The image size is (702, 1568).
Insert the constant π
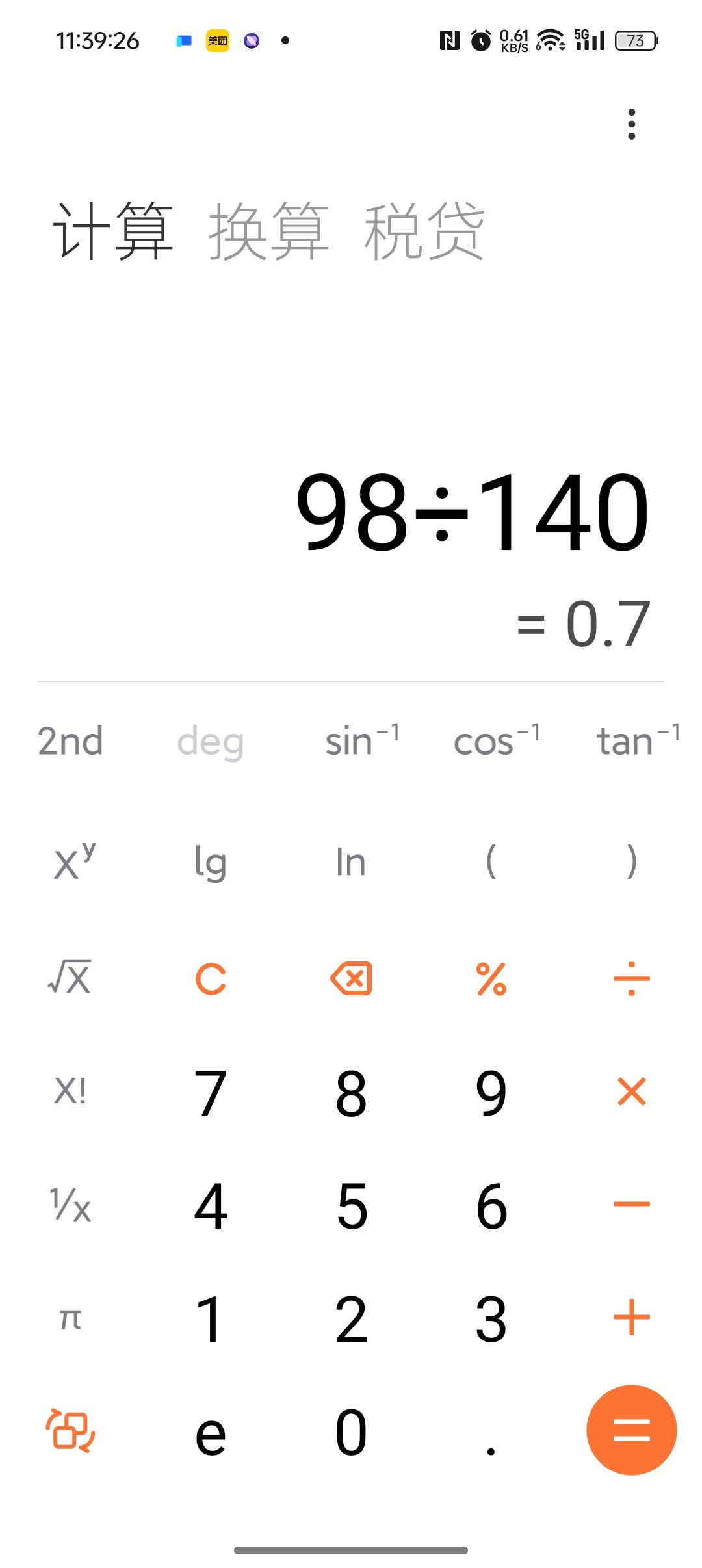70,1318
